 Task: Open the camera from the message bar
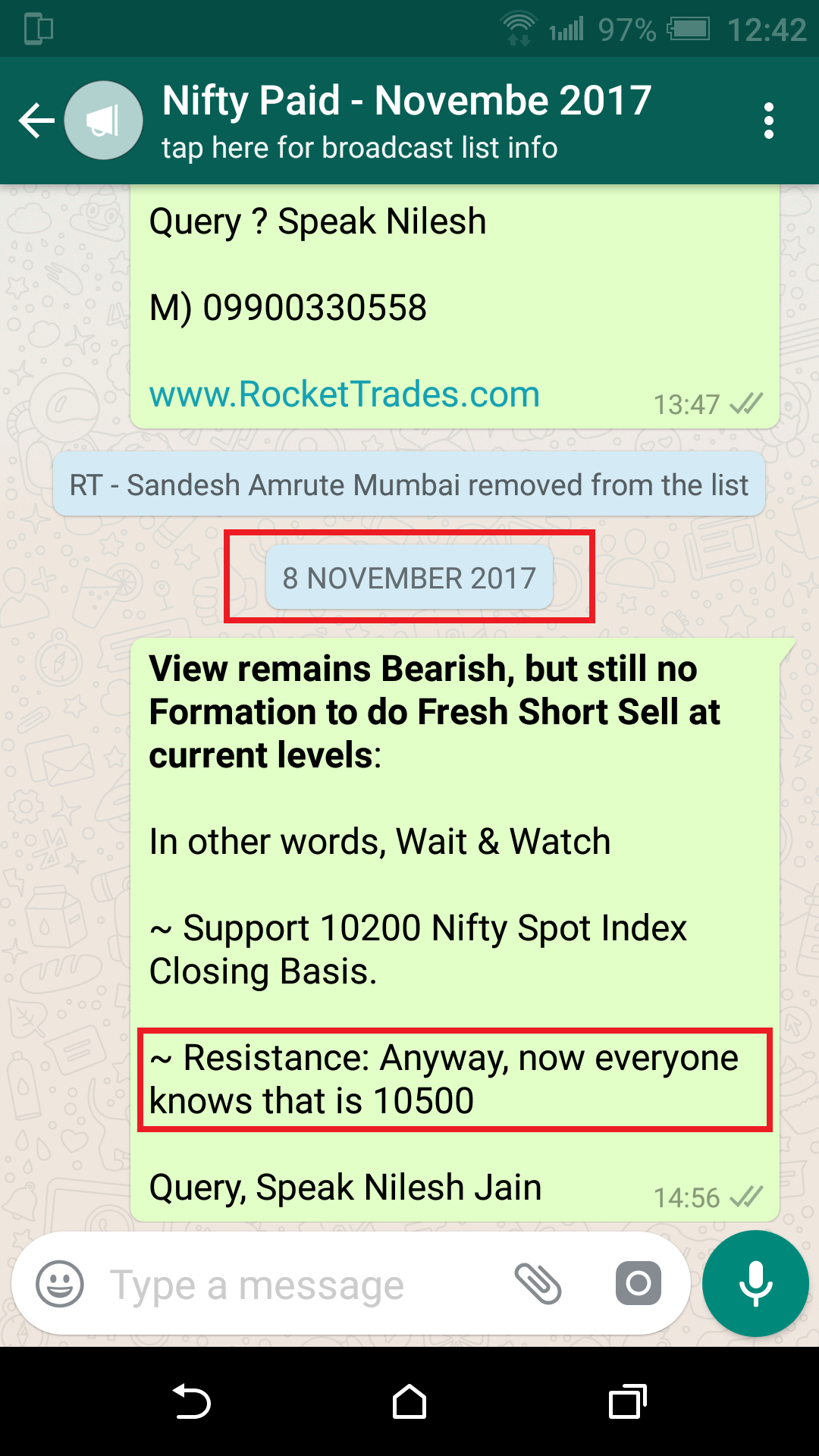coord(638,1284)
